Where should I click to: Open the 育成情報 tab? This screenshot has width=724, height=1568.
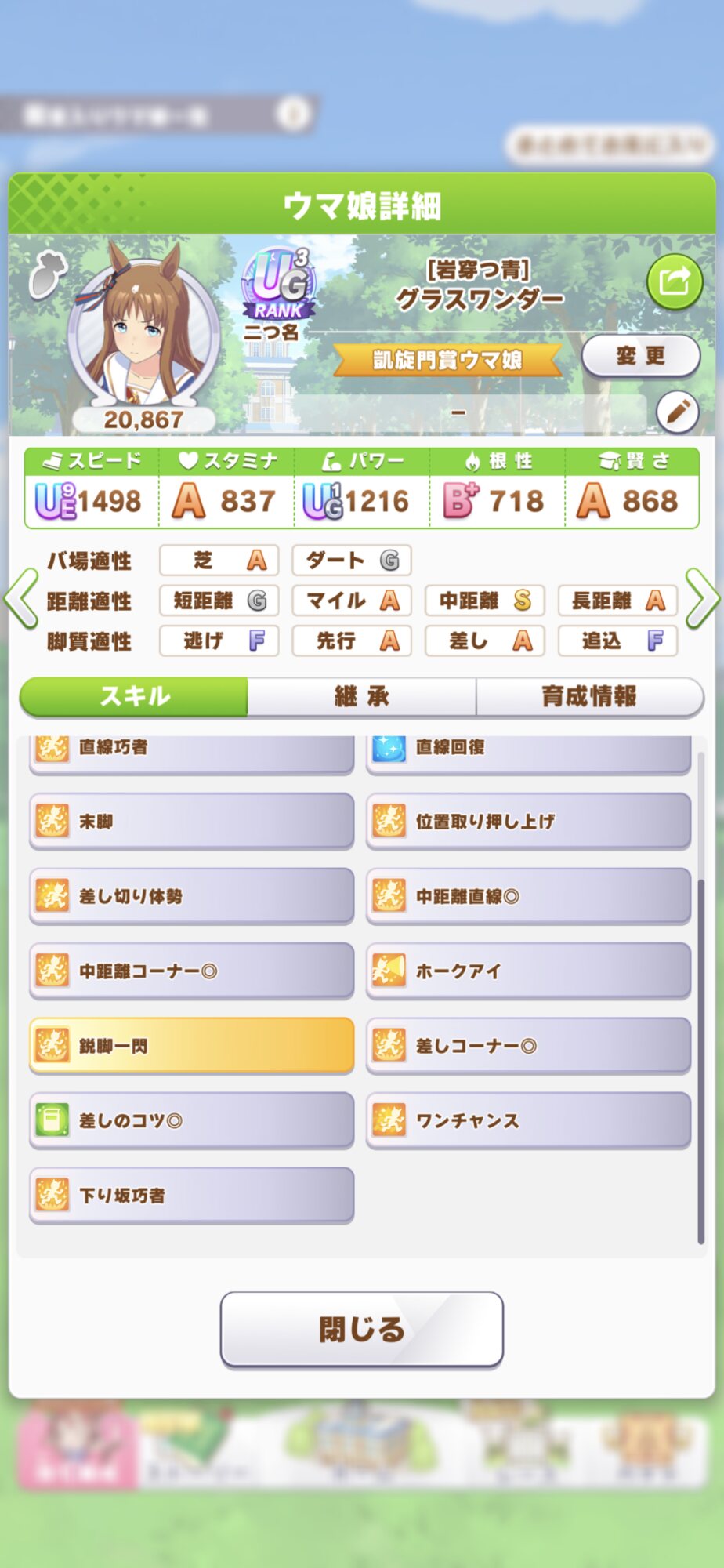[589, 696]
